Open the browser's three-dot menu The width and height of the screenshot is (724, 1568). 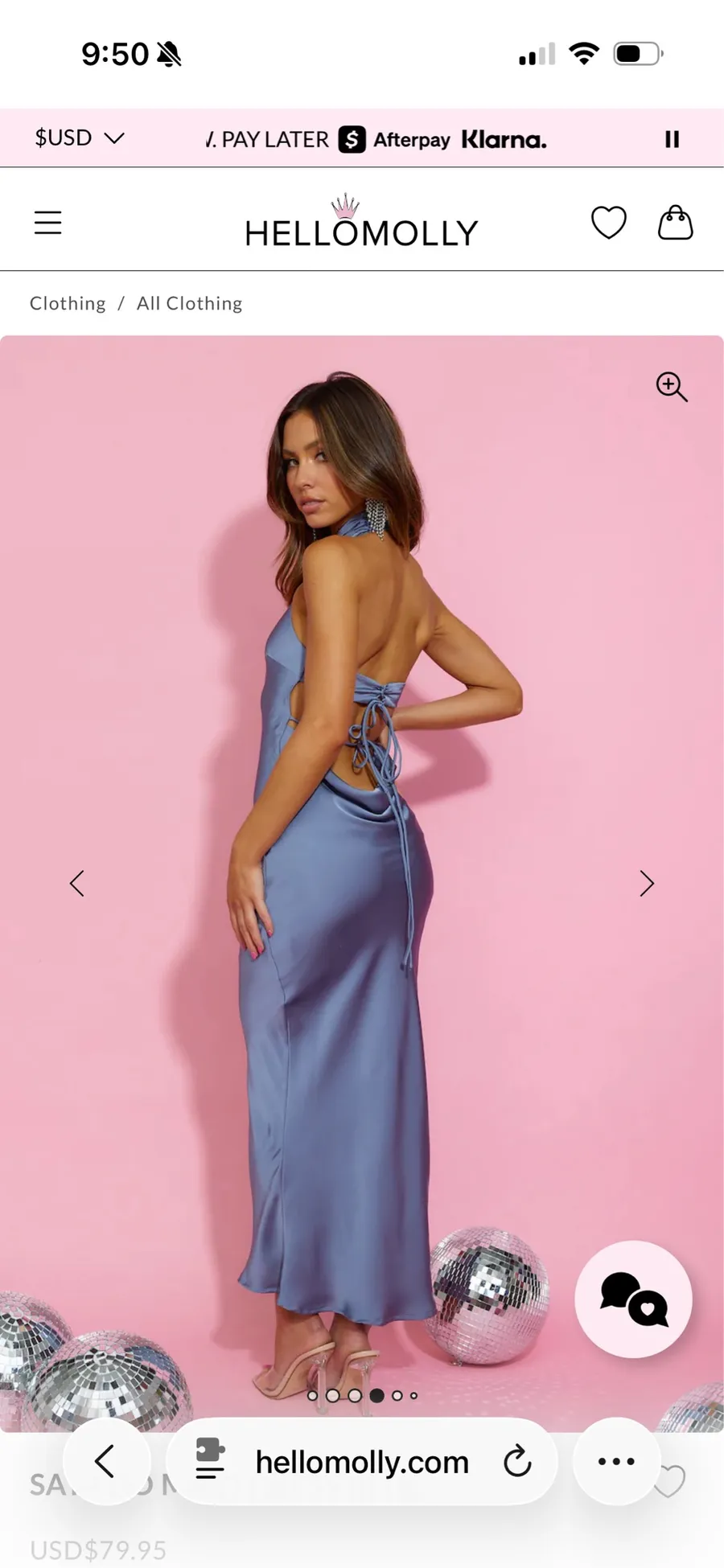point(616,1461)
